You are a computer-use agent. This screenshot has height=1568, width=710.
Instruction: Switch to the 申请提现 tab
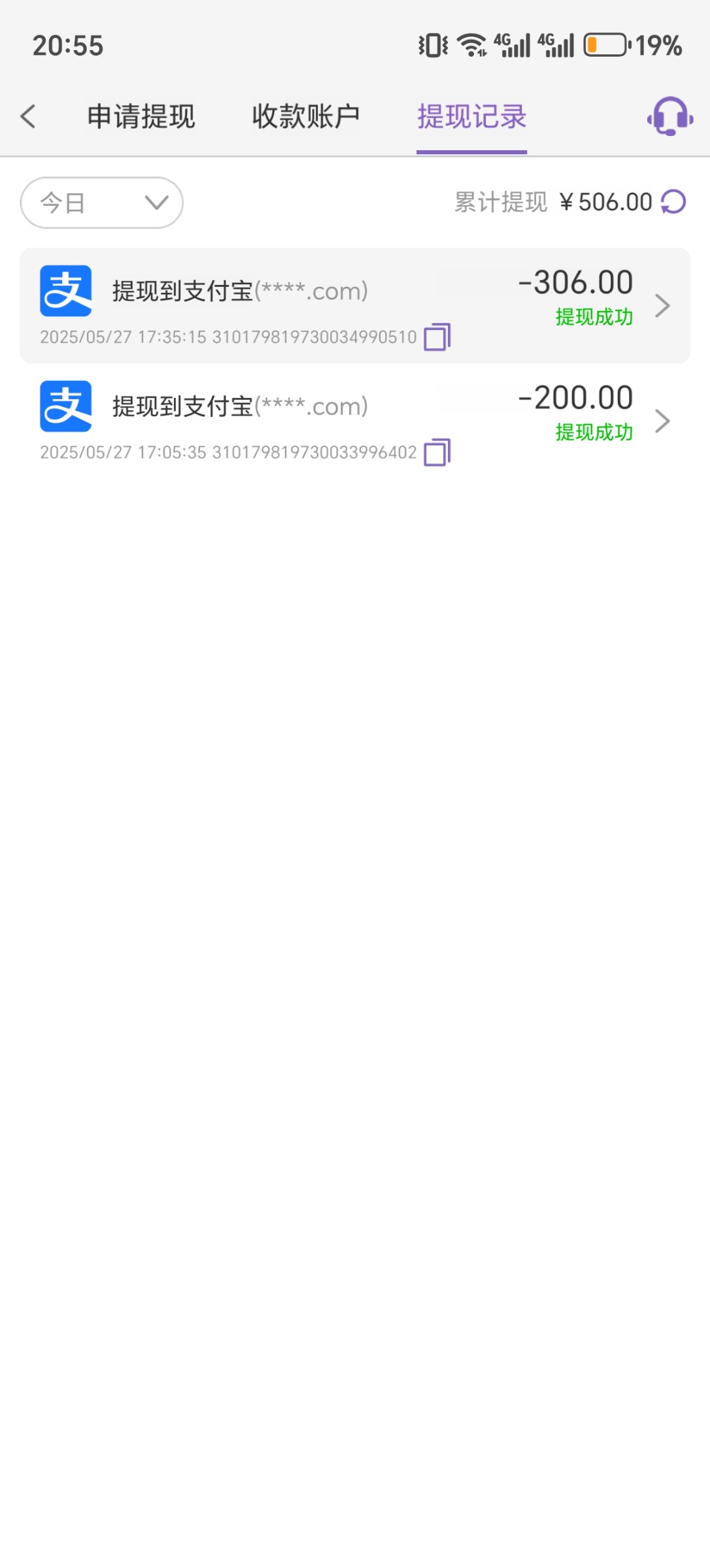click(x=141, y=117)
